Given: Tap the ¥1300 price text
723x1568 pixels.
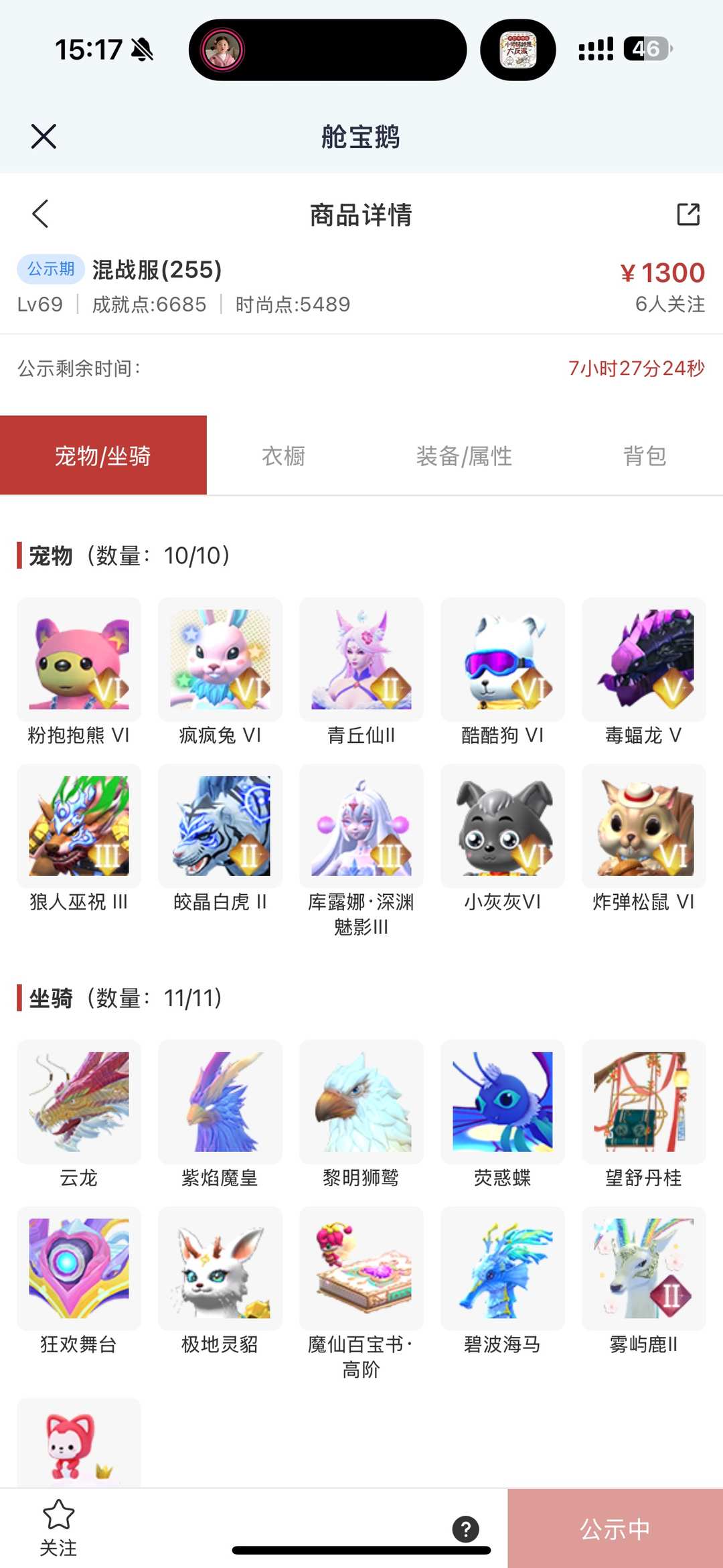Looking at the screenshot, I should pyautogui.click(x=662, y=272).
